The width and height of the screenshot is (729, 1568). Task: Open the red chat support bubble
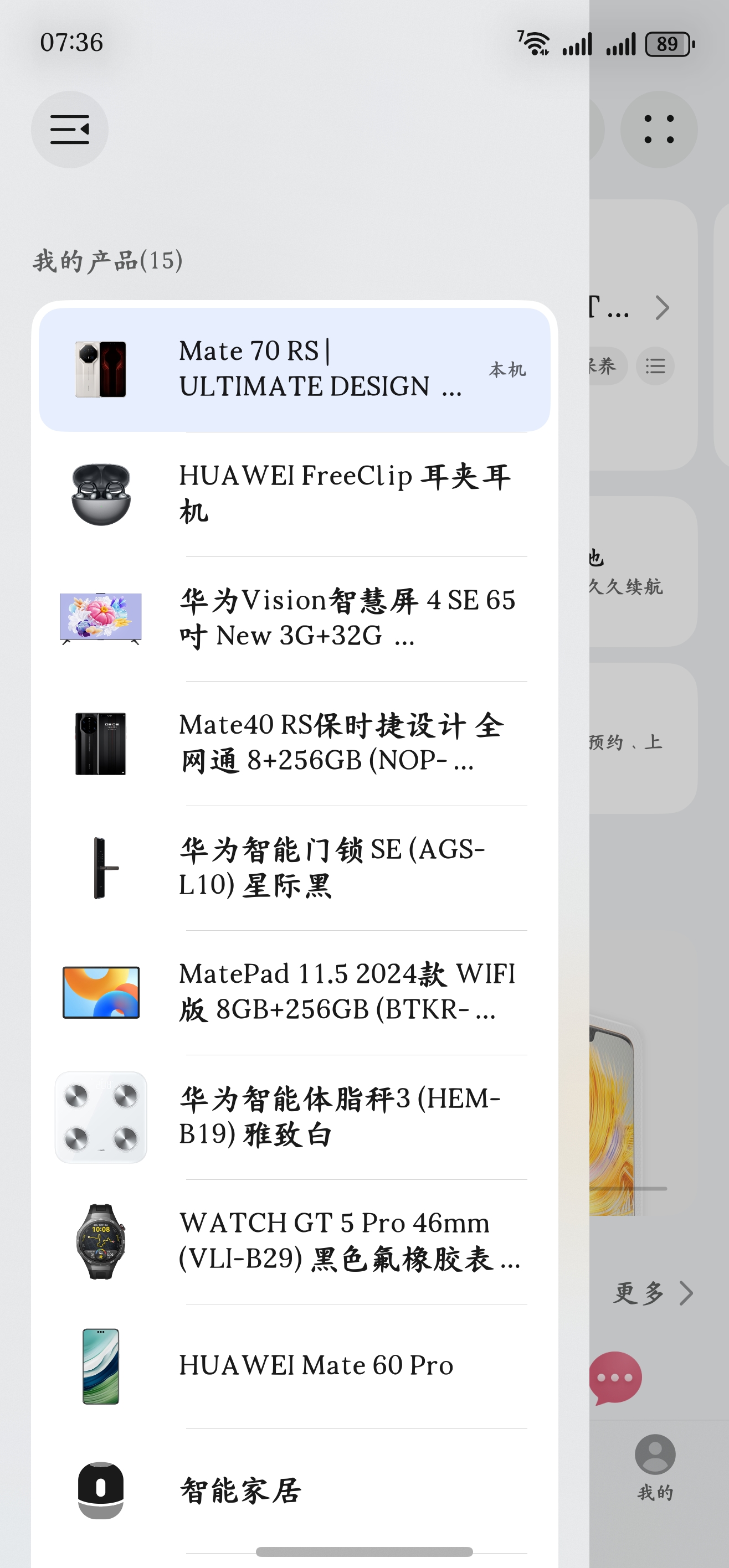615,1378
